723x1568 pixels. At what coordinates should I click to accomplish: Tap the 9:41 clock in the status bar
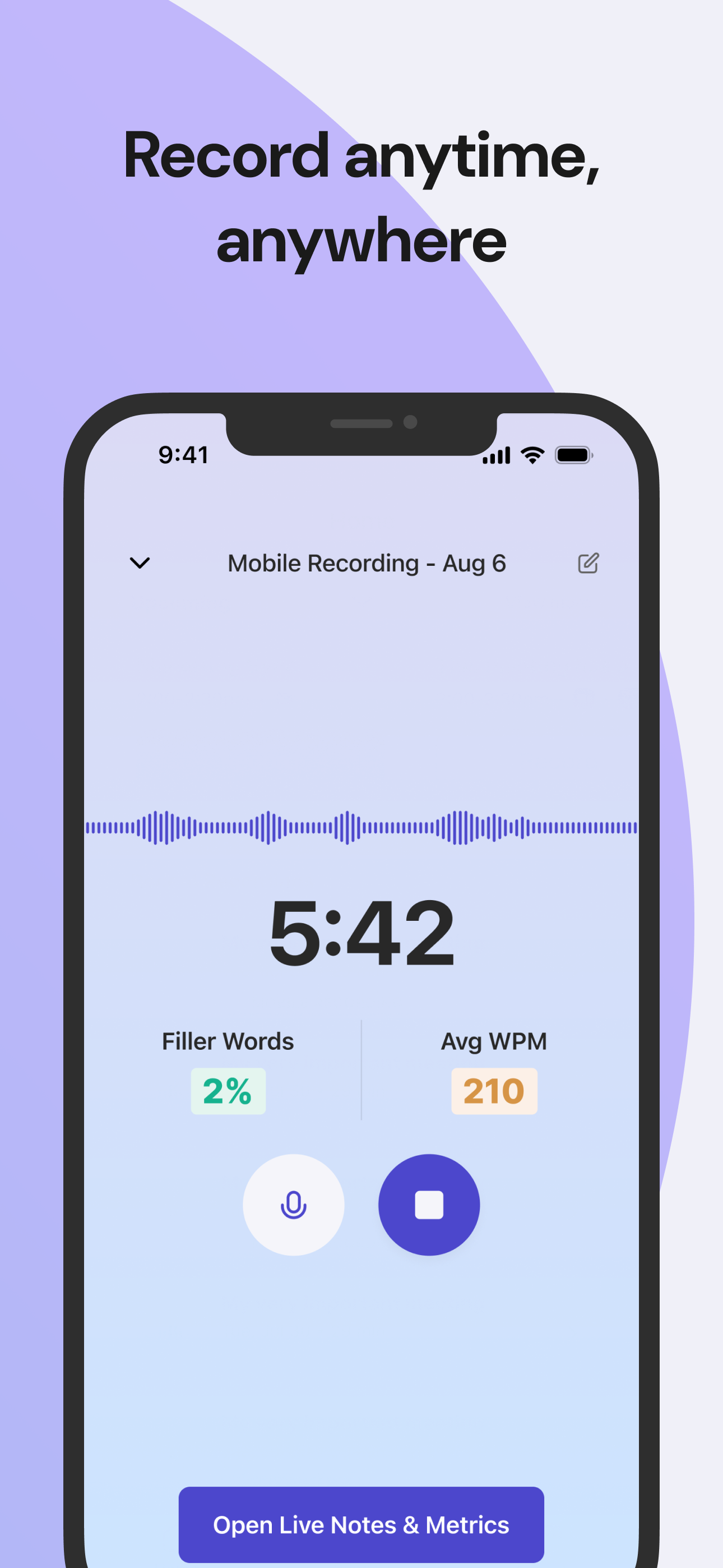click(183, 454)
